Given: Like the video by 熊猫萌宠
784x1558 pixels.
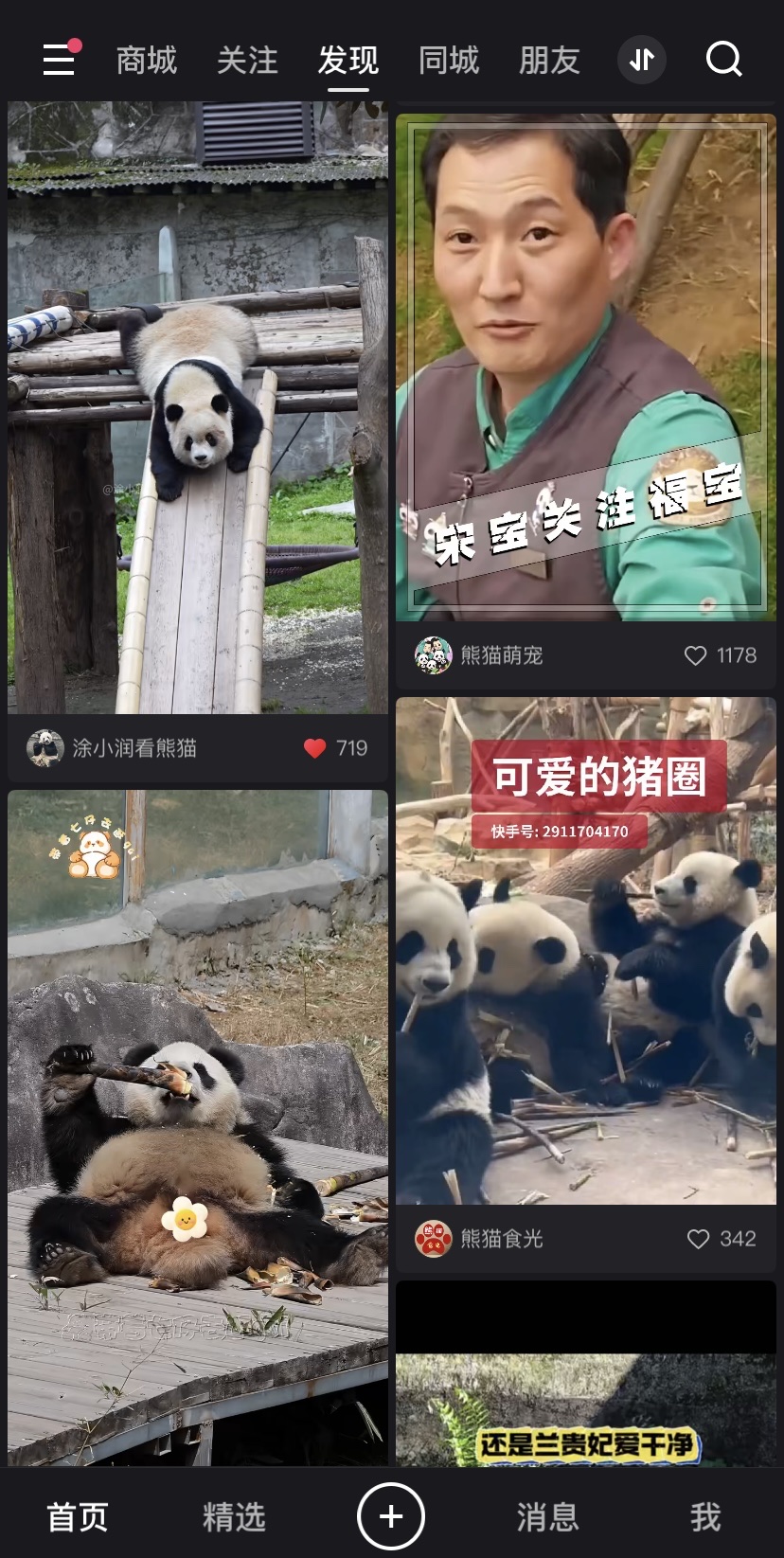Looking at the screenshot, I should tap(696, 655).
